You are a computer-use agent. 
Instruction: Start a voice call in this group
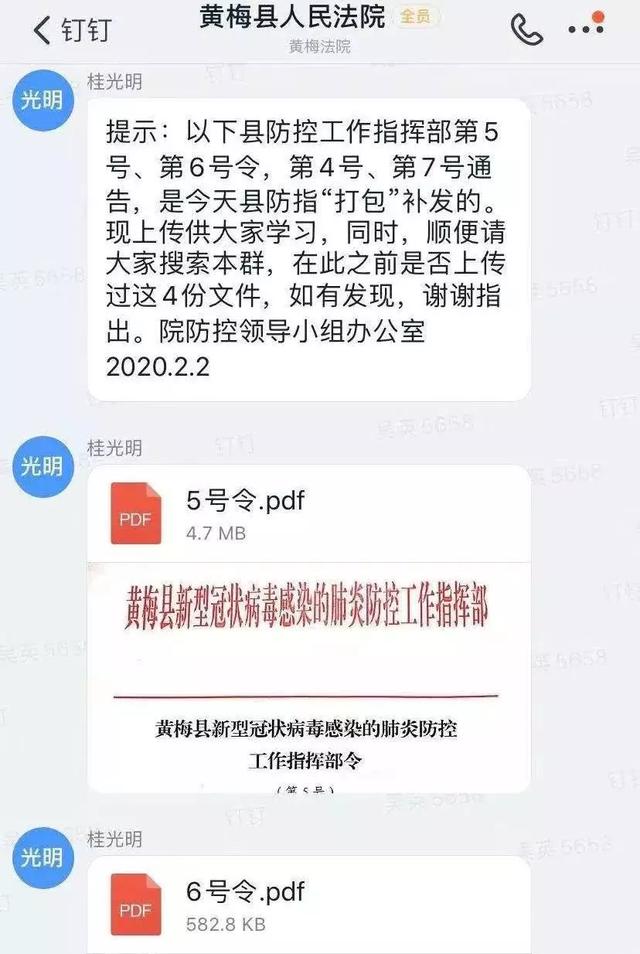click(x=526, y=29)
